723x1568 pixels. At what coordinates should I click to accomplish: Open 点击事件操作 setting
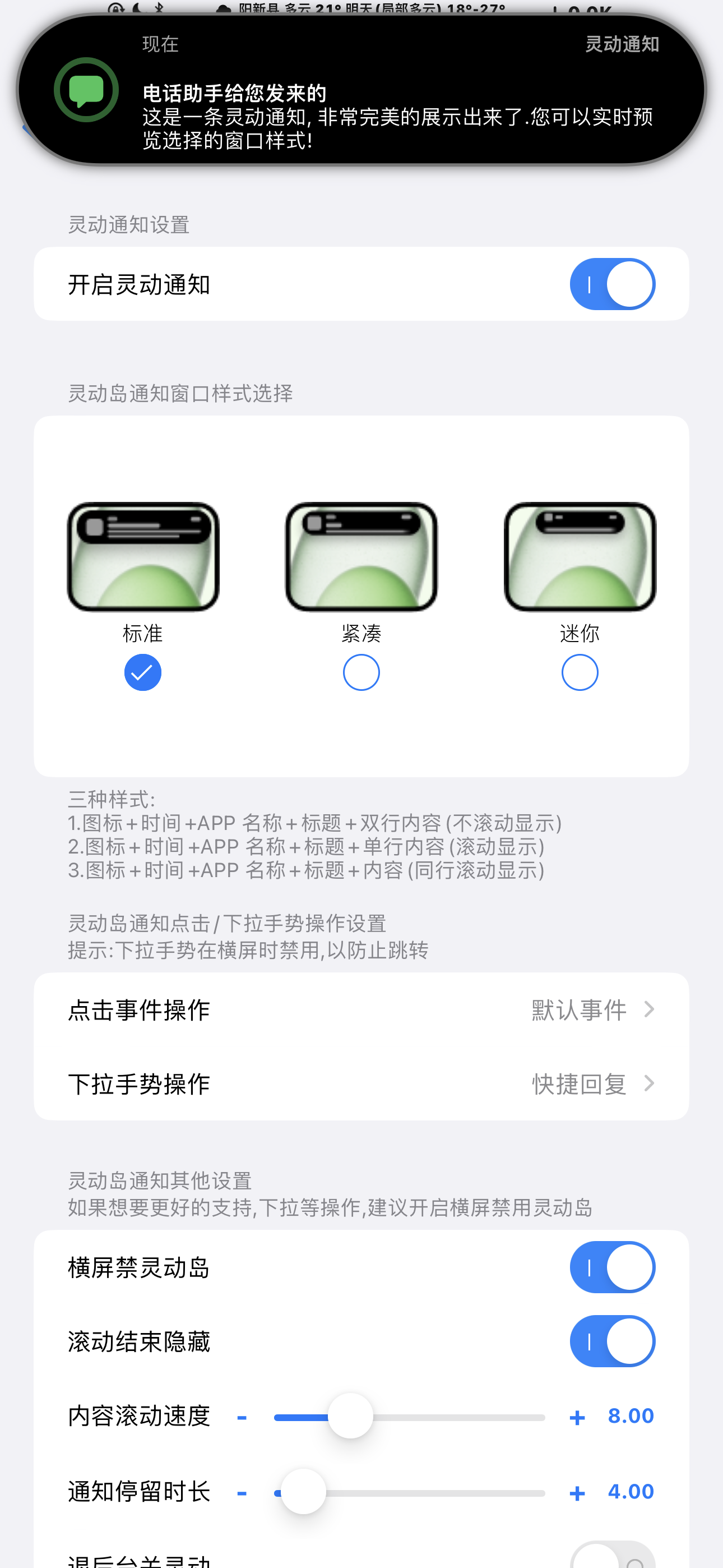pos(361,1010)
